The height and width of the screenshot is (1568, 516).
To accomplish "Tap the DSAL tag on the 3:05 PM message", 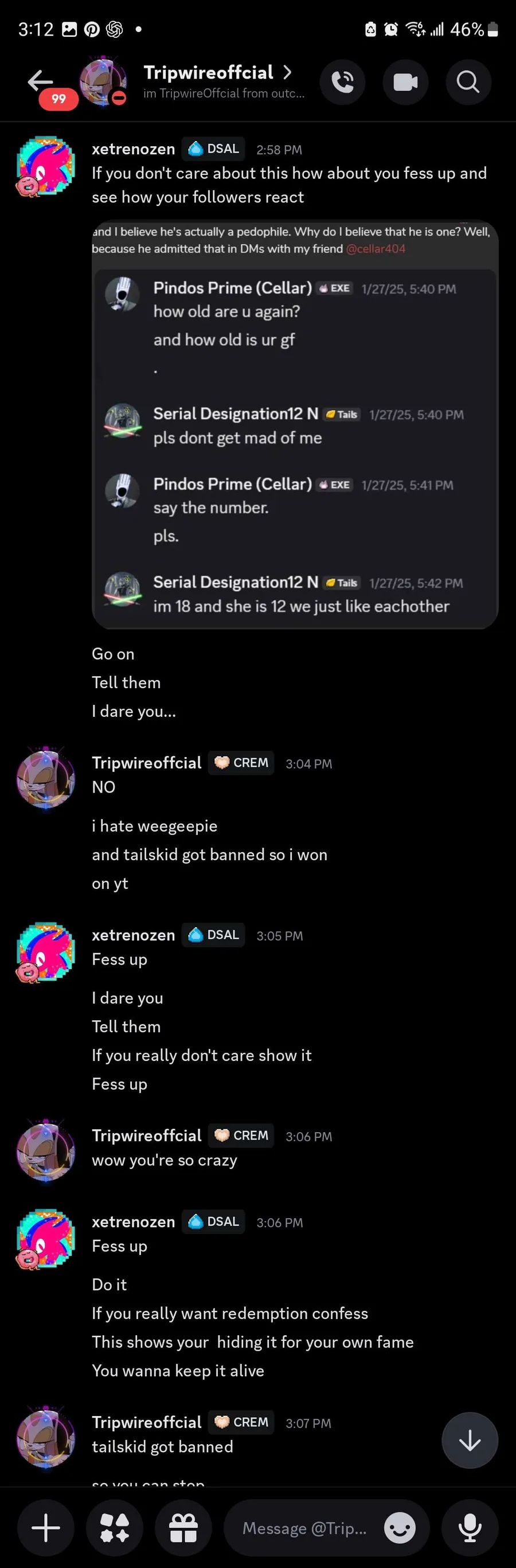I will [214, 935].
